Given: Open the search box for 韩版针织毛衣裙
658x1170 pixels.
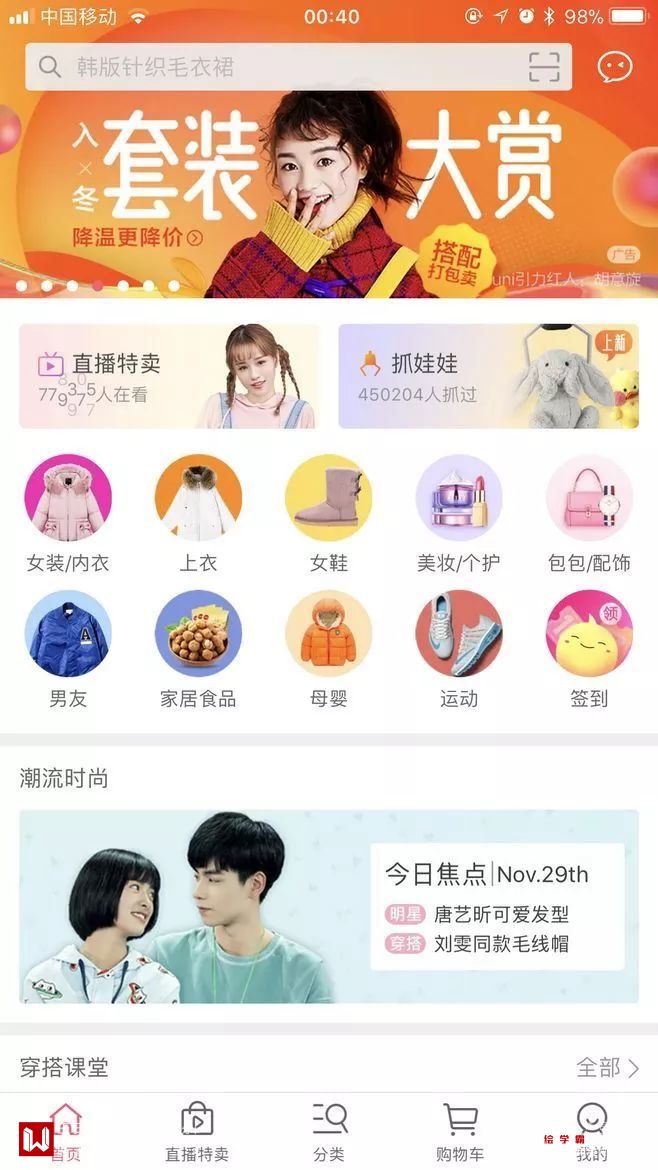Looking at the screenshot, I should coord(280,68).
